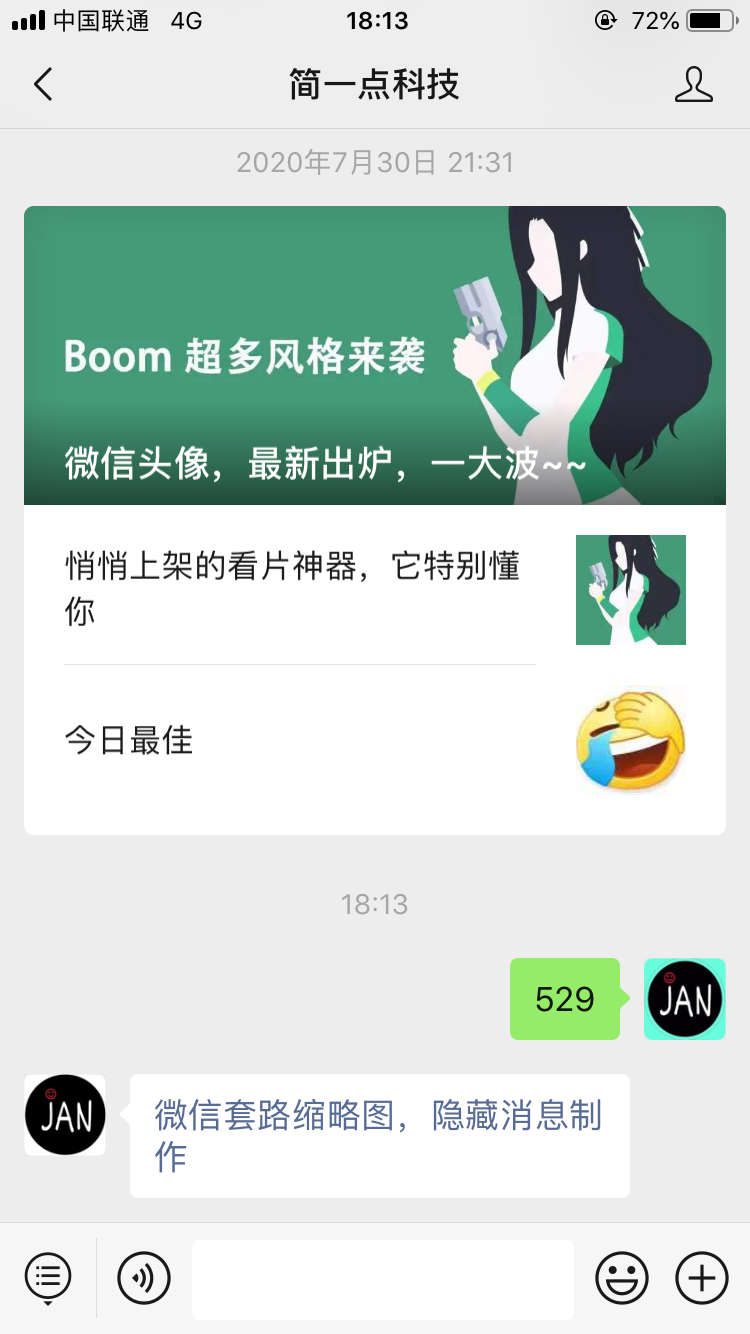Open the emoji sticker panel
Image resolution: width=750 pixels, height=1334 pixels.
[621, 1278]
